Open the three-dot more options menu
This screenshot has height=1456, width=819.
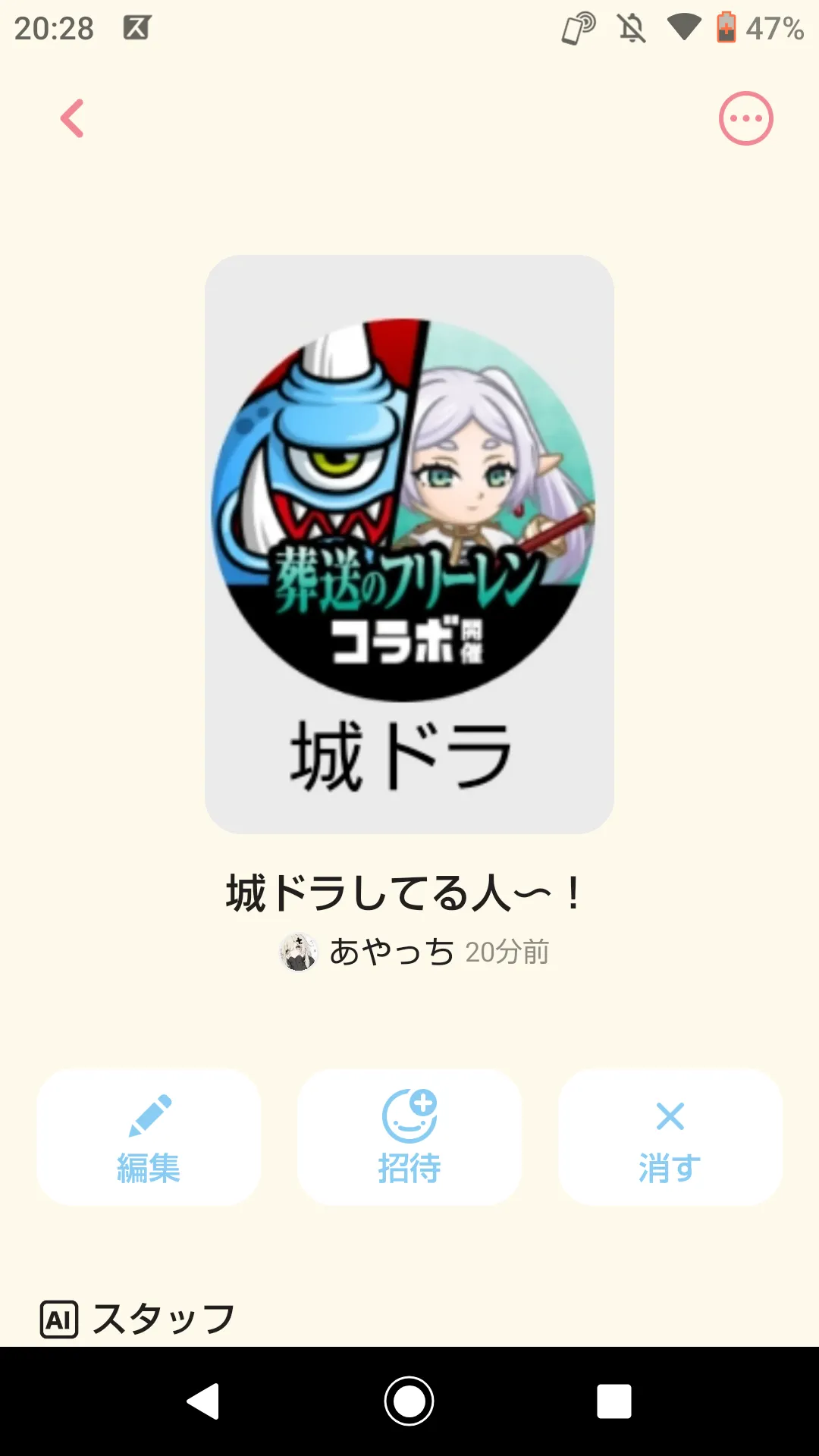pos(746,118)
